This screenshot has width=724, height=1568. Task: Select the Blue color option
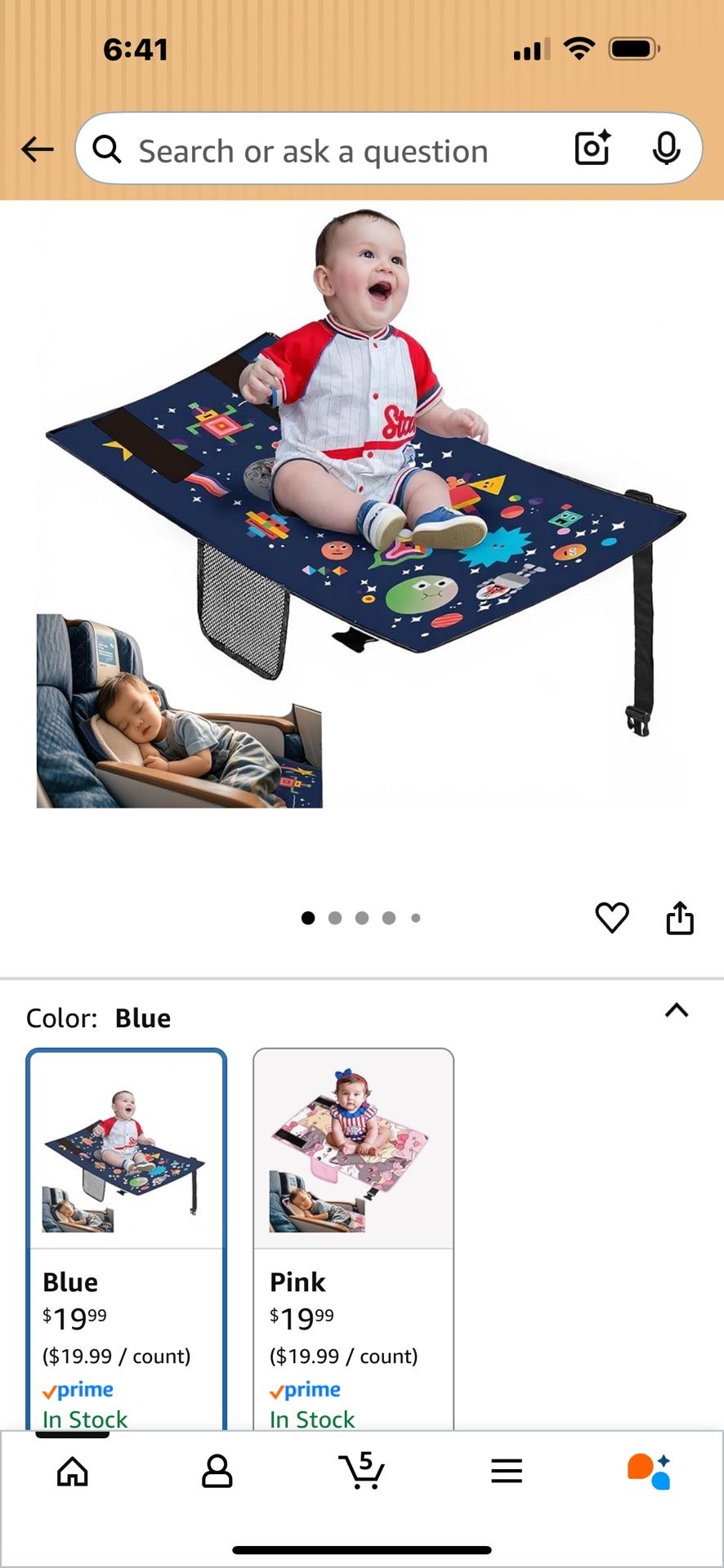(126, 1233)
